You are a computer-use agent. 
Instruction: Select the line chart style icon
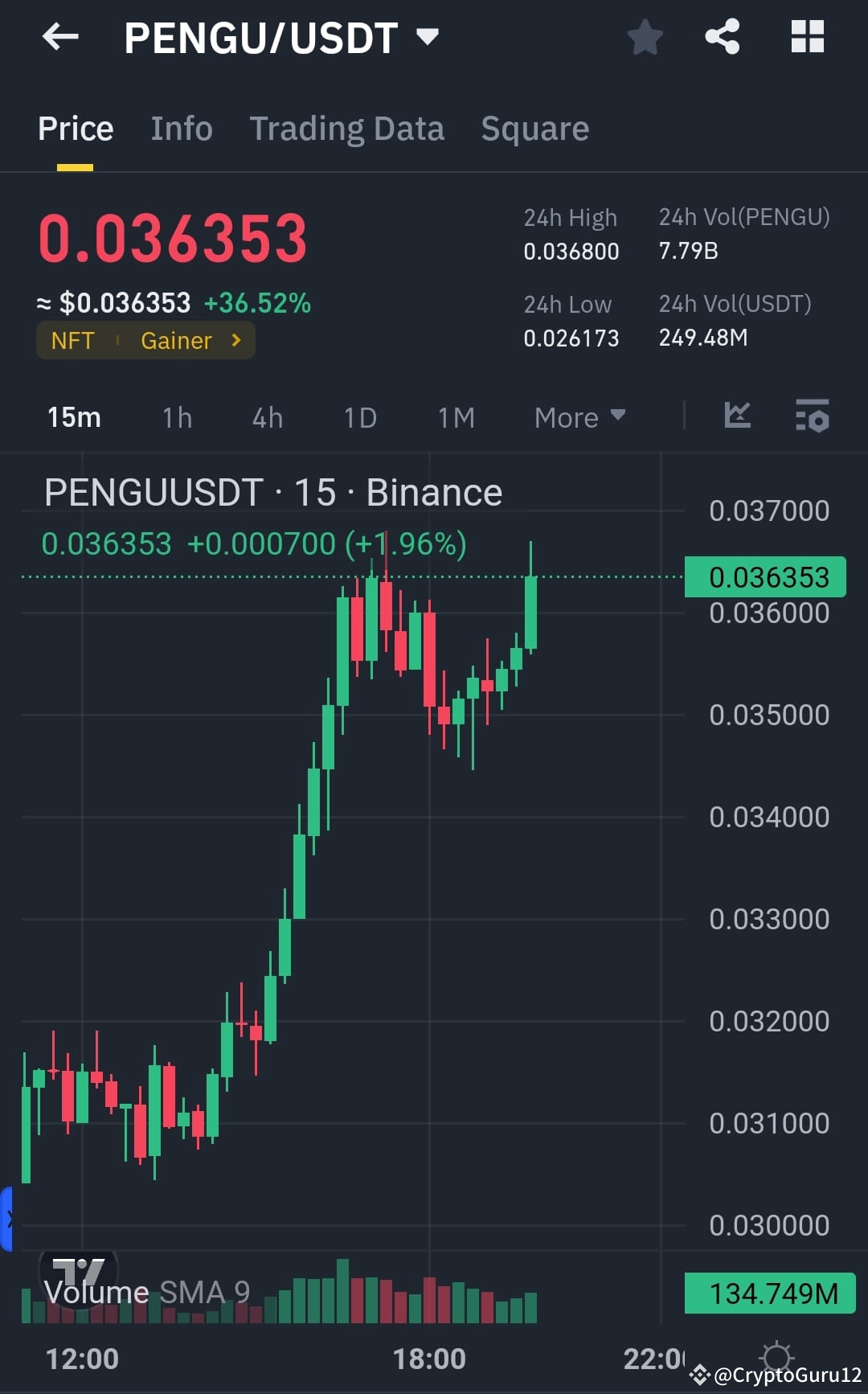pos(737,416)
